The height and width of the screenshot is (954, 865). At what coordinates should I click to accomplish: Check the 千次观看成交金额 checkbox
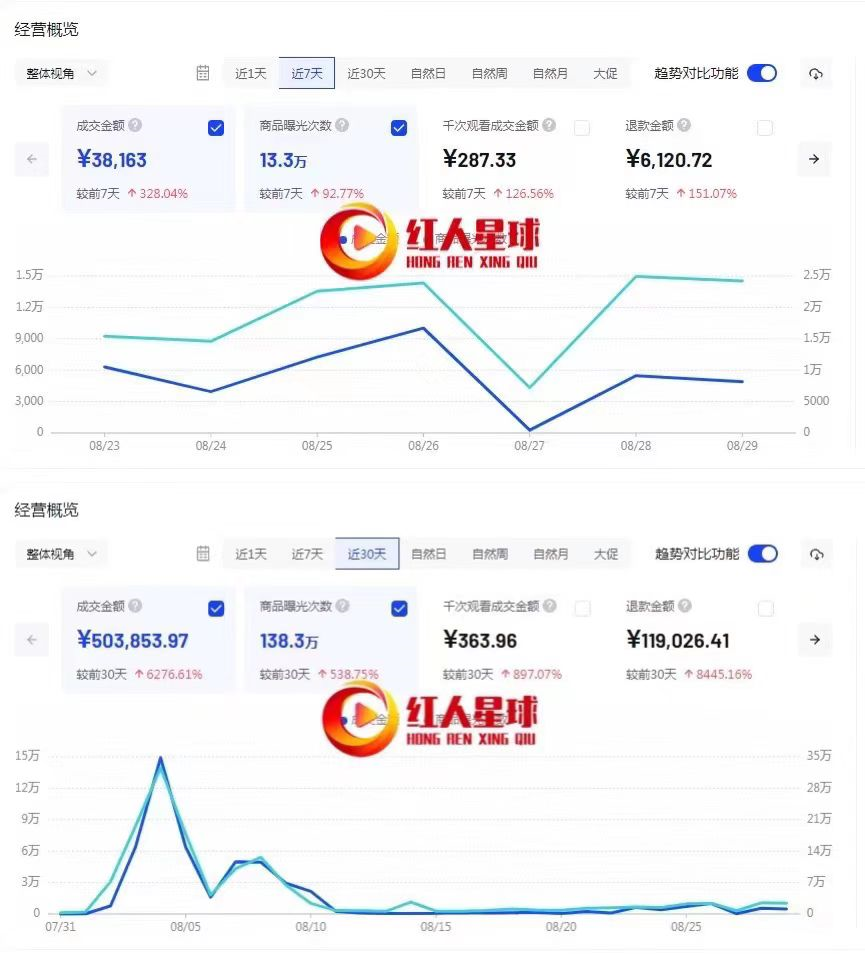tap(581, 127)
